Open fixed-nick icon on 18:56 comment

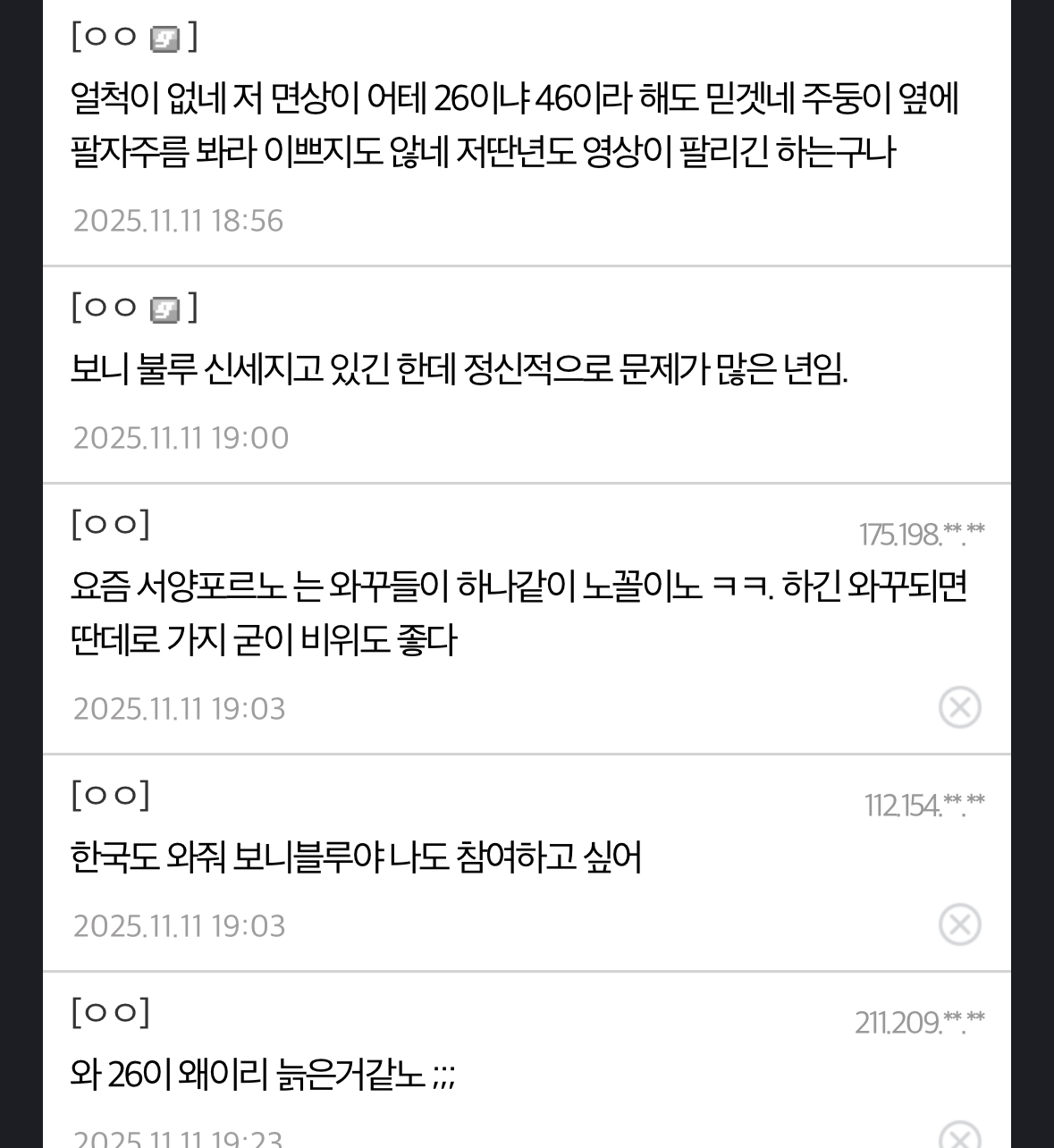pos(164,39)
